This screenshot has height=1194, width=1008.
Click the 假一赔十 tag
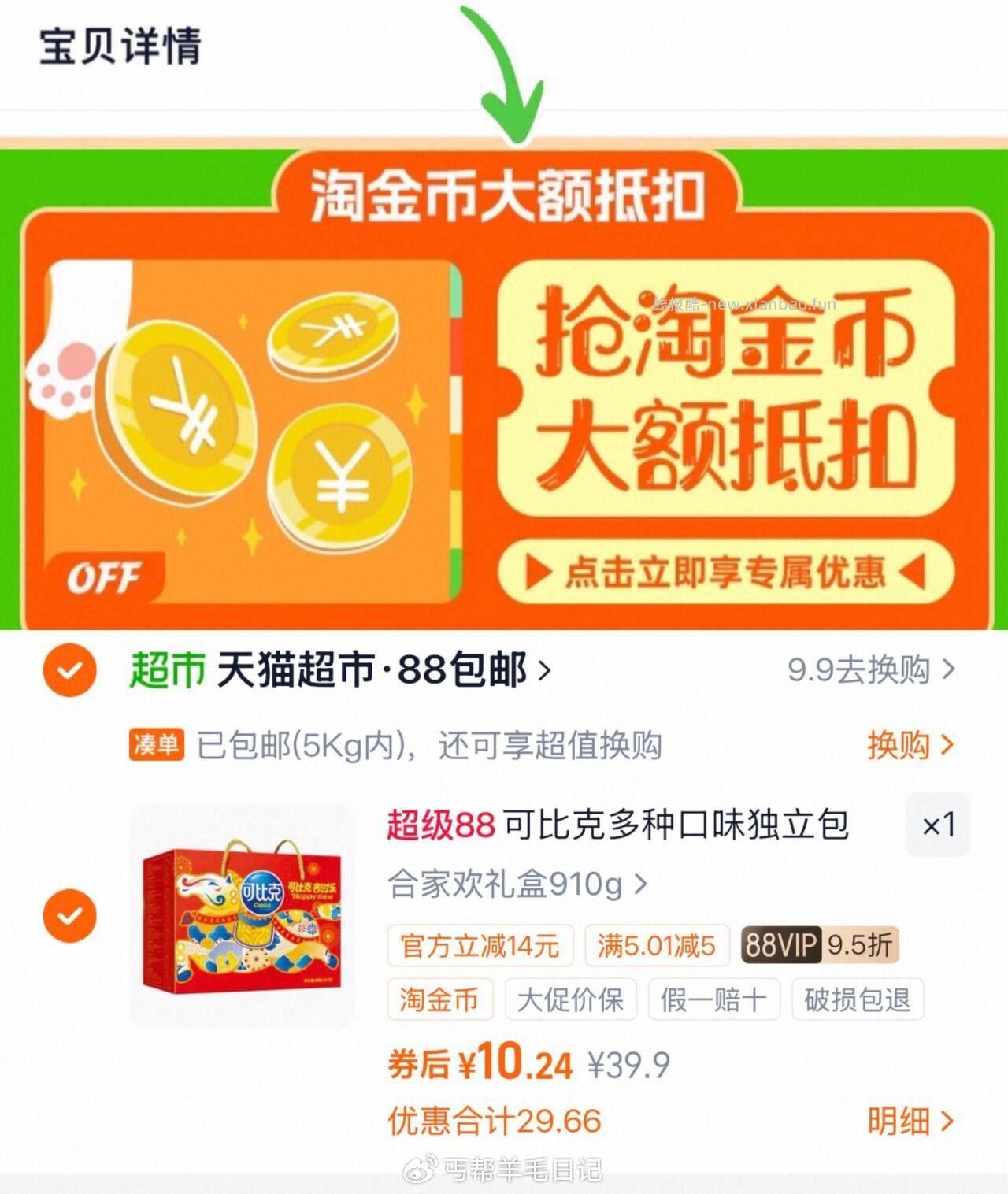coord(713,999)
